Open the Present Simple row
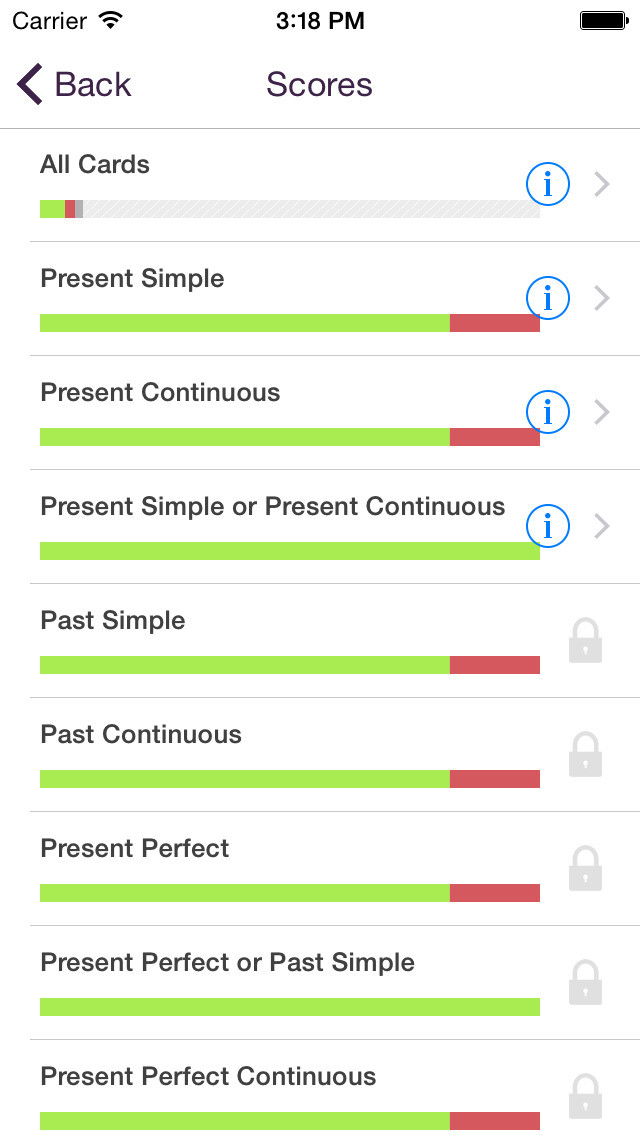The image size is (640, 1136). click(320, 298)
